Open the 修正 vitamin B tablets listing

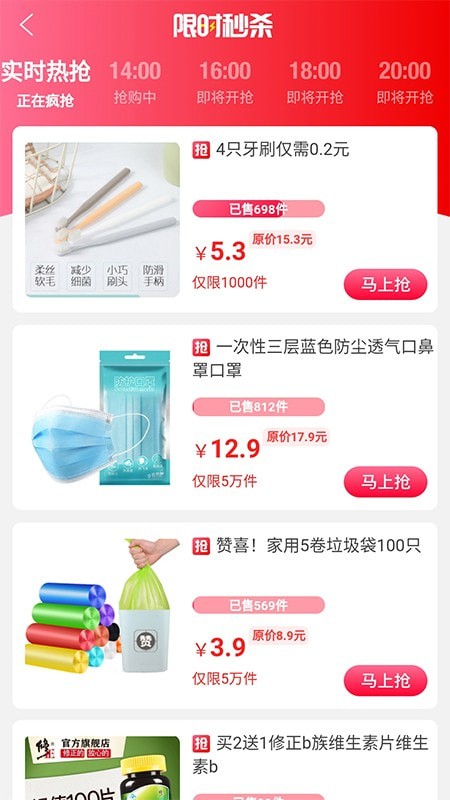coord(224,760)
